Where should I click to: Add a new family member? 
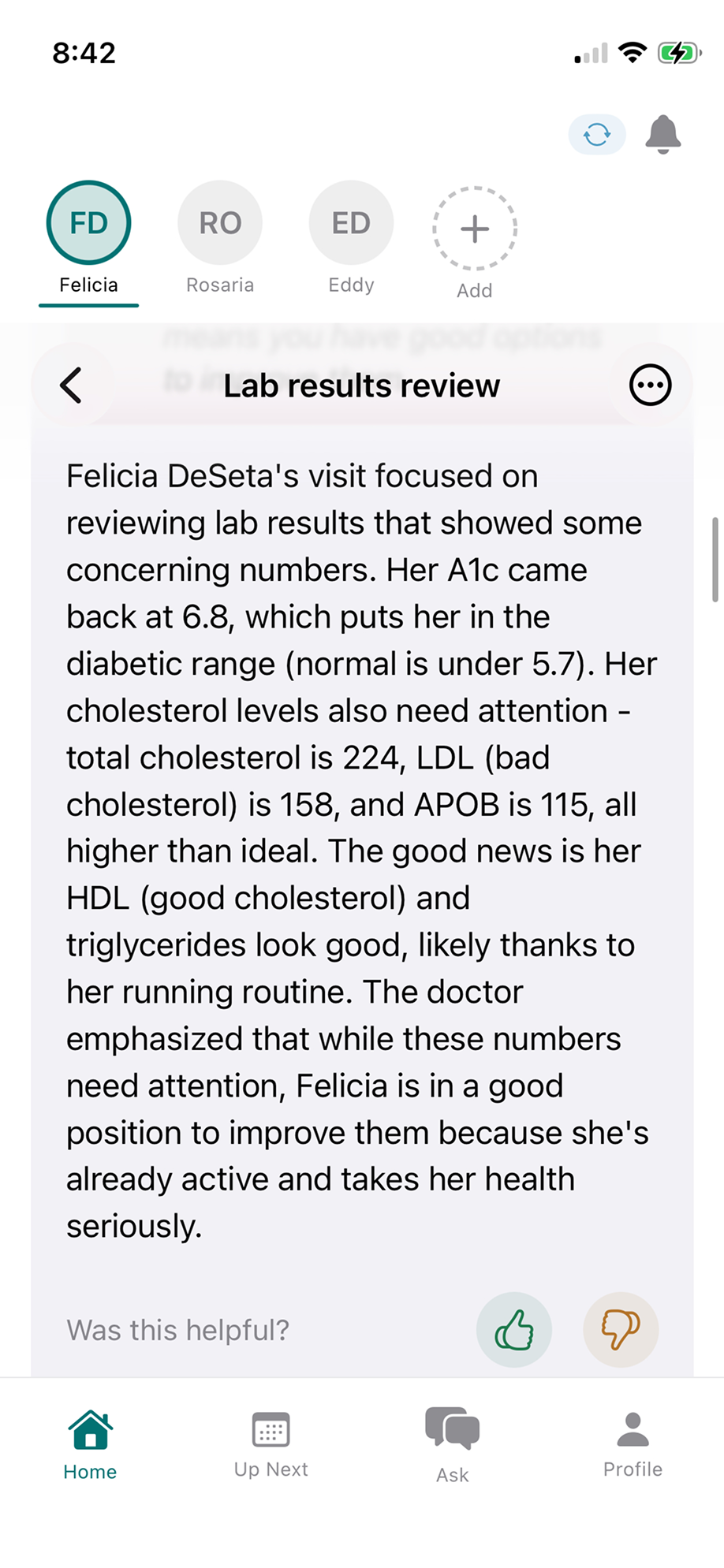point(475,229)
